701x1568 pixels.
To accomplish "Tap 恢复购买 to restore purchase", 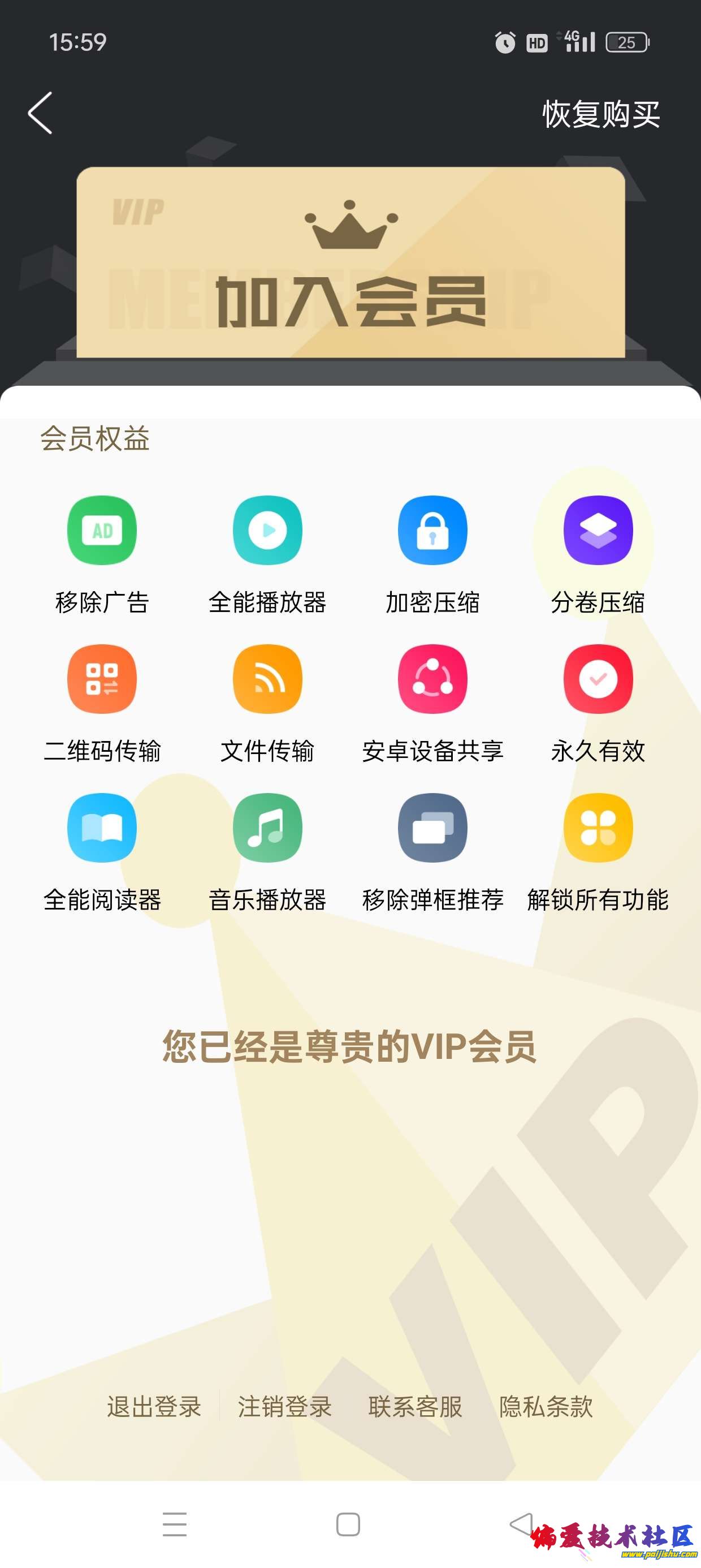I will tap(600, 114).
